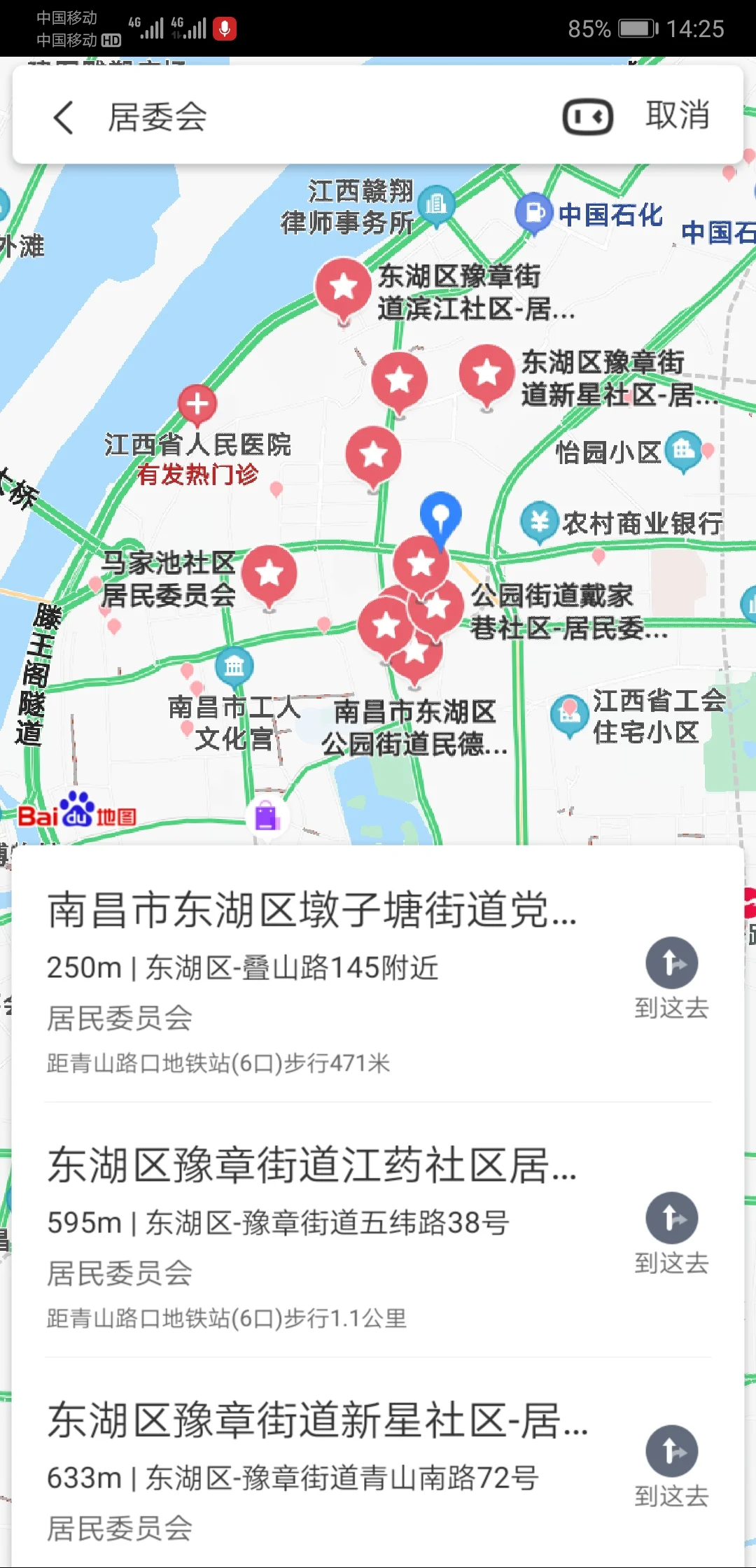Select the 中国石化 gas station icon

coord(535,212)
